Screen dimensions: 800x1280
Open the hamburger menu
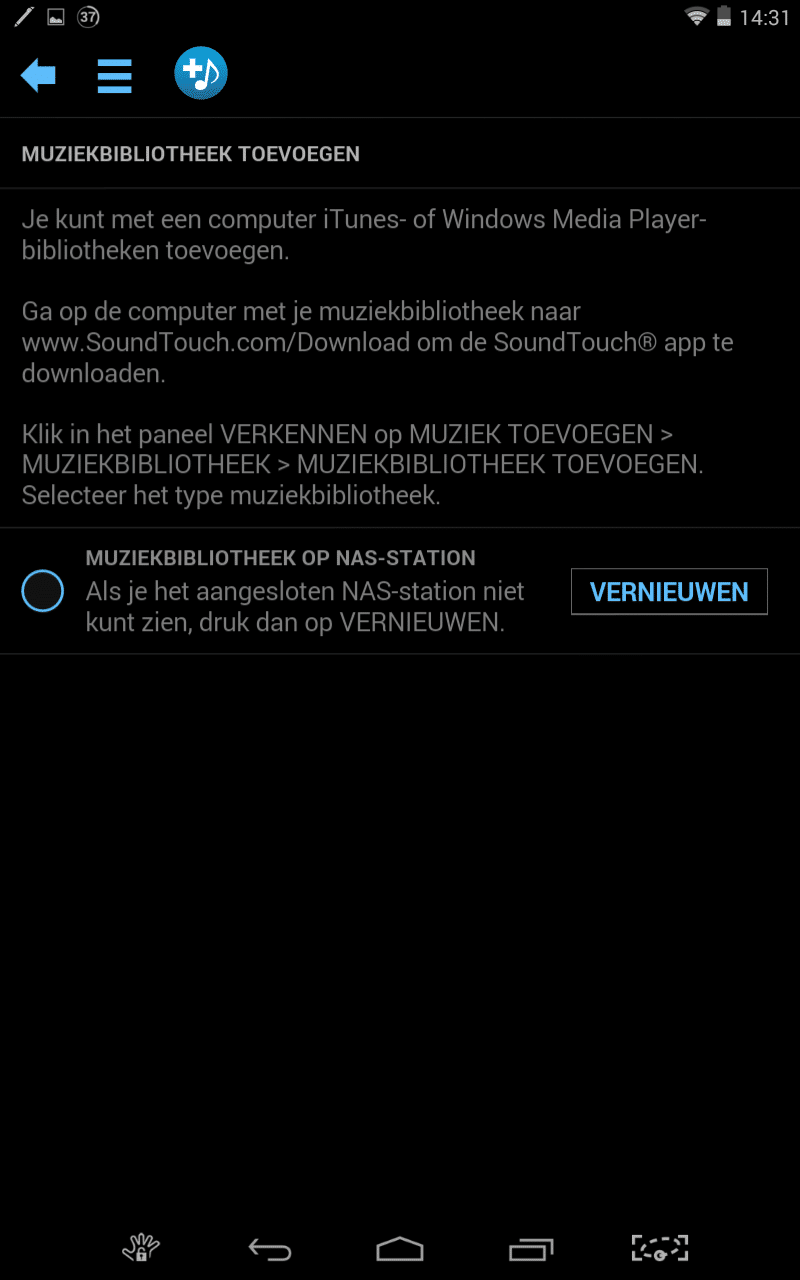(115, 75)
